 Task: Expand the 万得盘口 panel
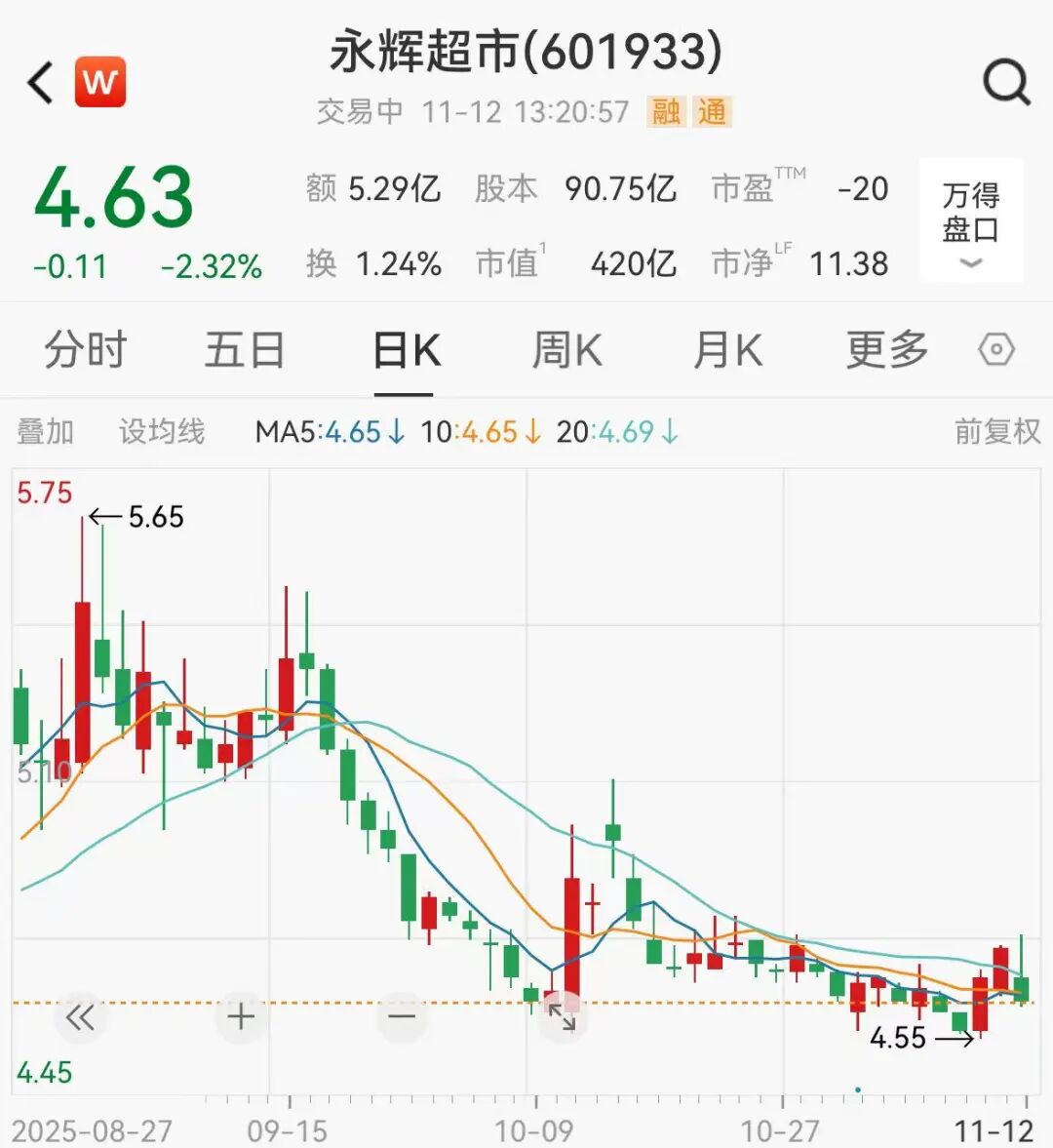click(971, 220)
